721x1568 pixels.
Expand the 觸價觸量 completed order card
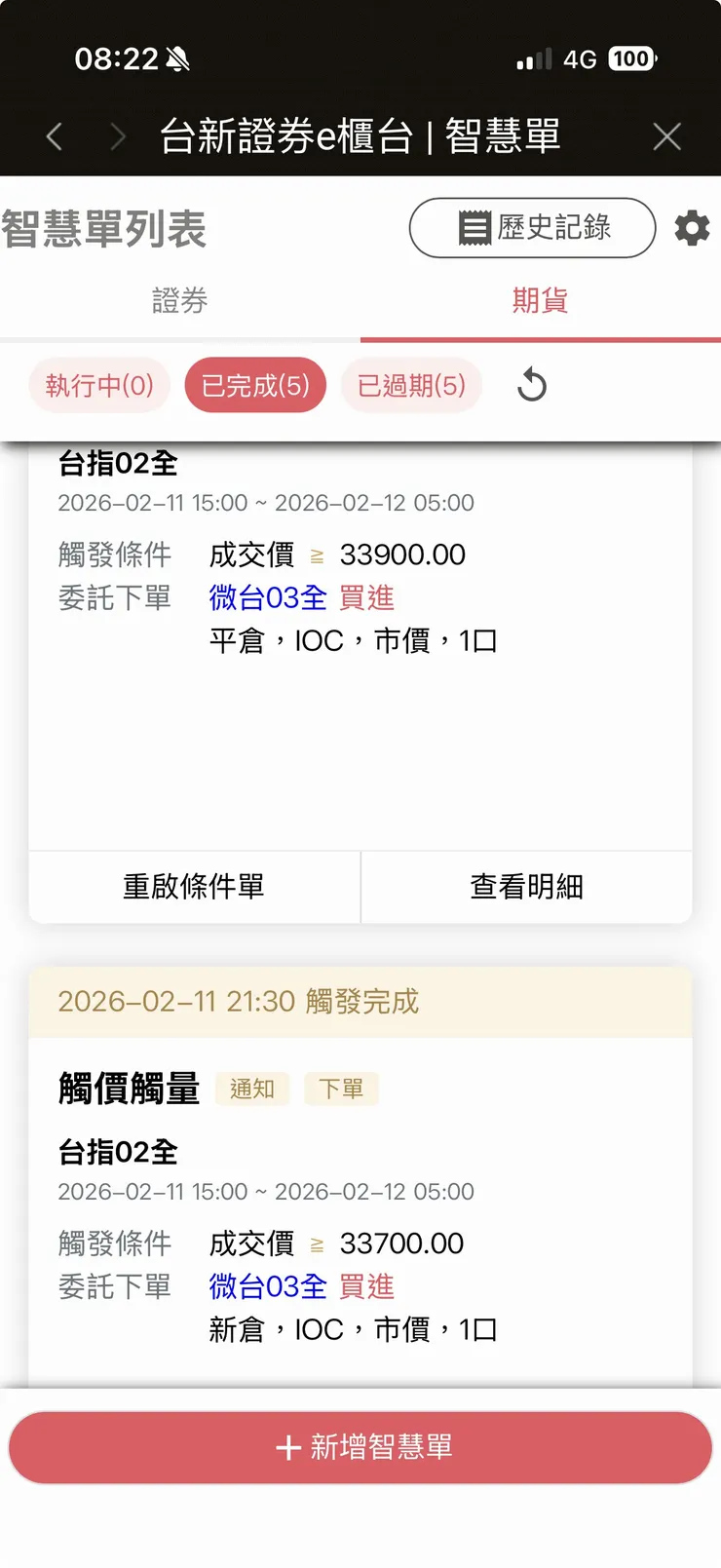point(130,1090)
